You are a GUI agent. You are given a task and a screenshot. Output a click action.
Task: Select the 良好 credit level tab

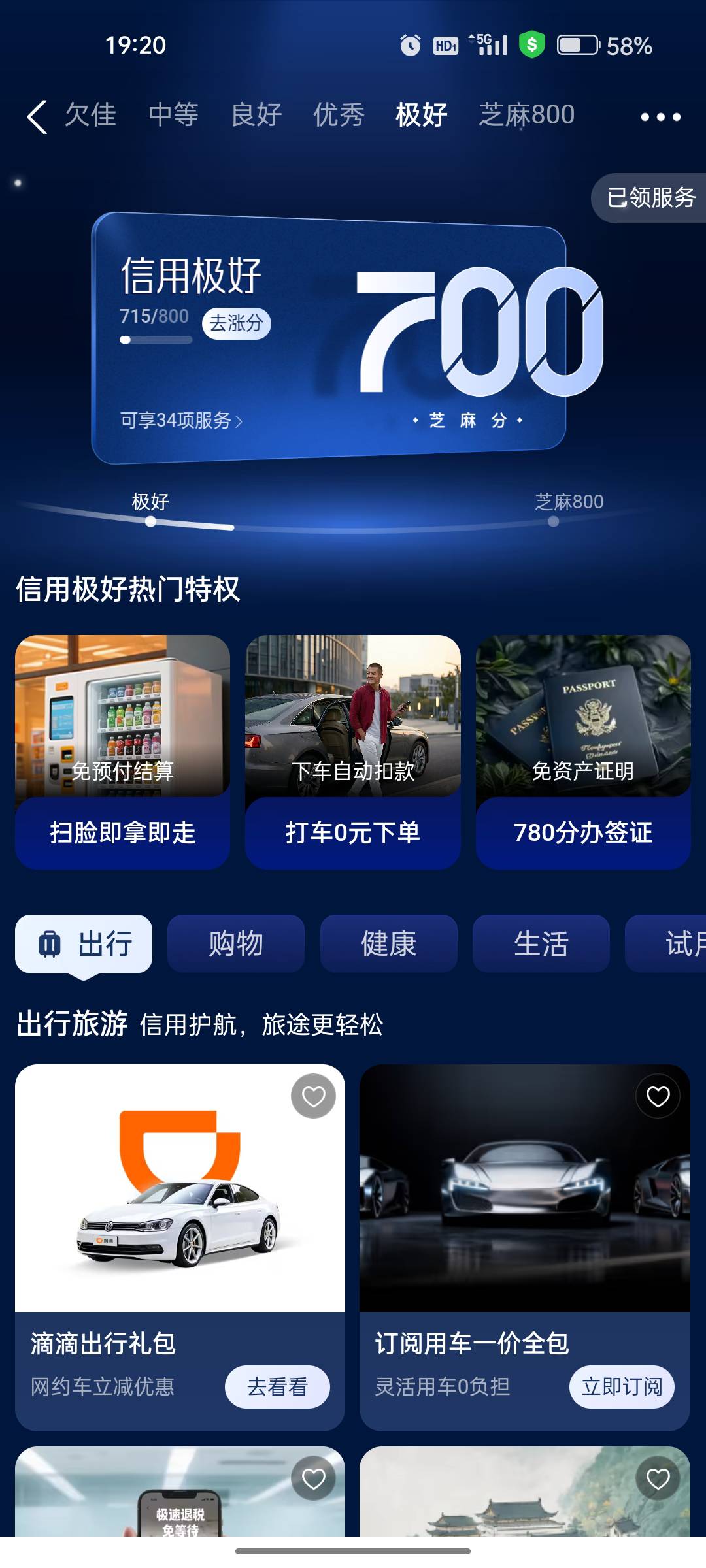click(x=256, y=115)
